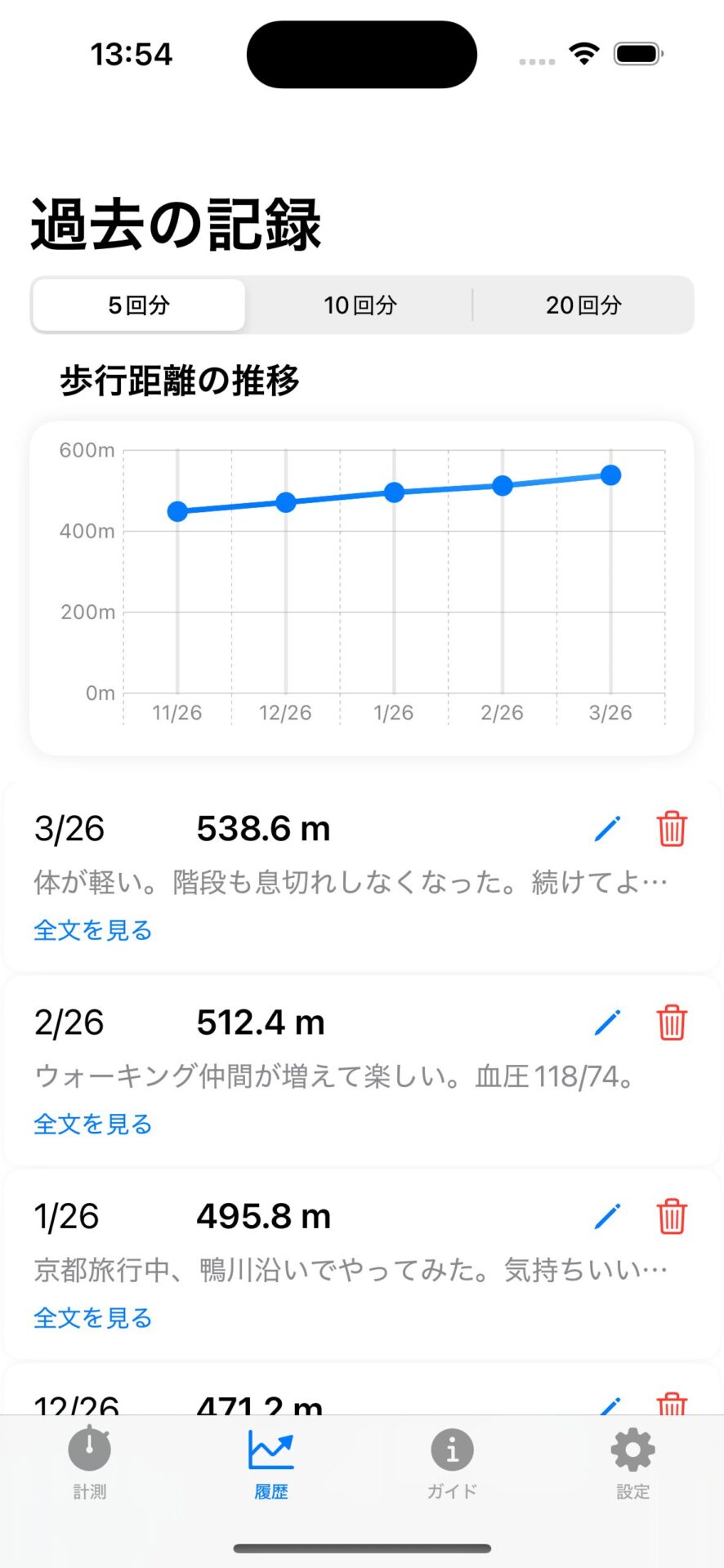Delete the 3/26 record using the trash icon

672,828
